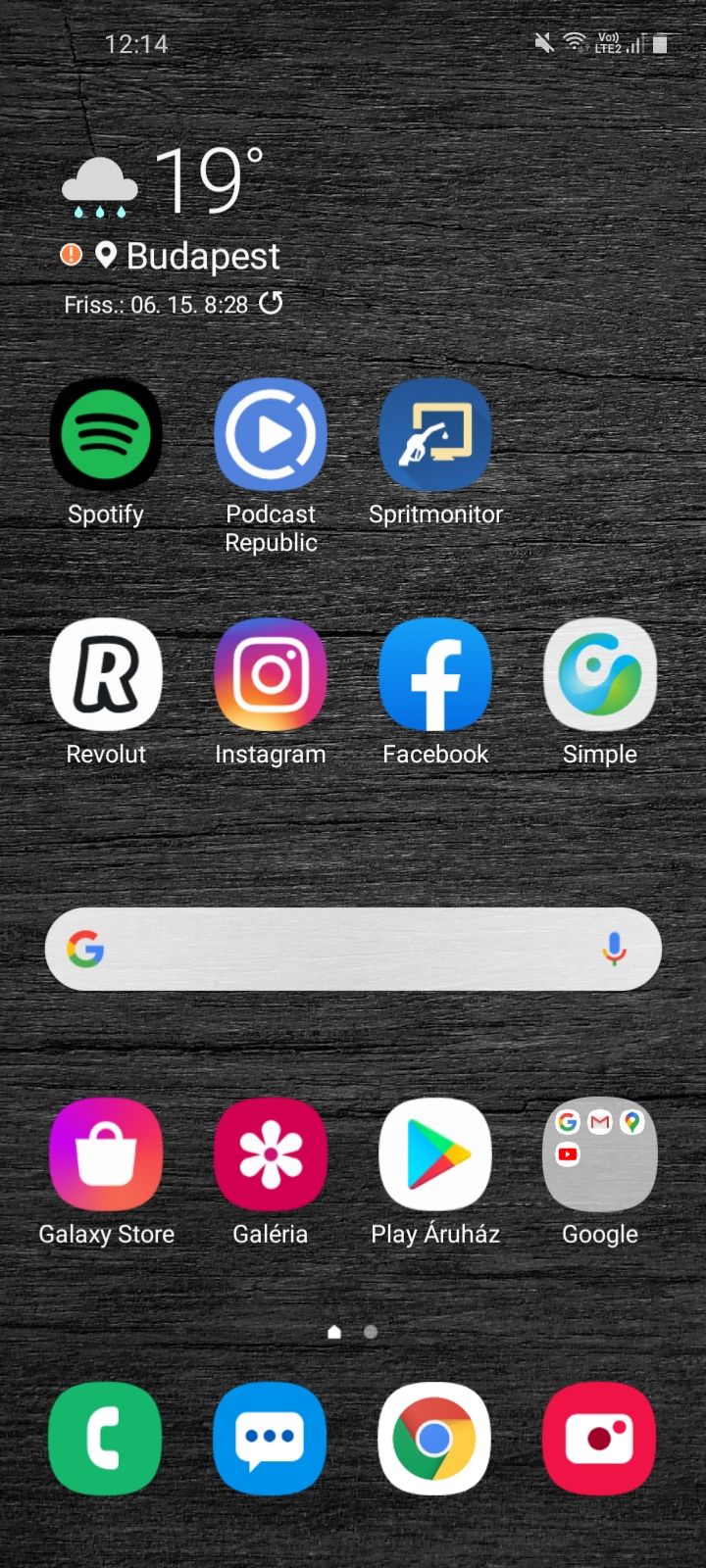Open the Galéria app
The height and width of the screenshot is (1568, 706).
point(271,1154)
